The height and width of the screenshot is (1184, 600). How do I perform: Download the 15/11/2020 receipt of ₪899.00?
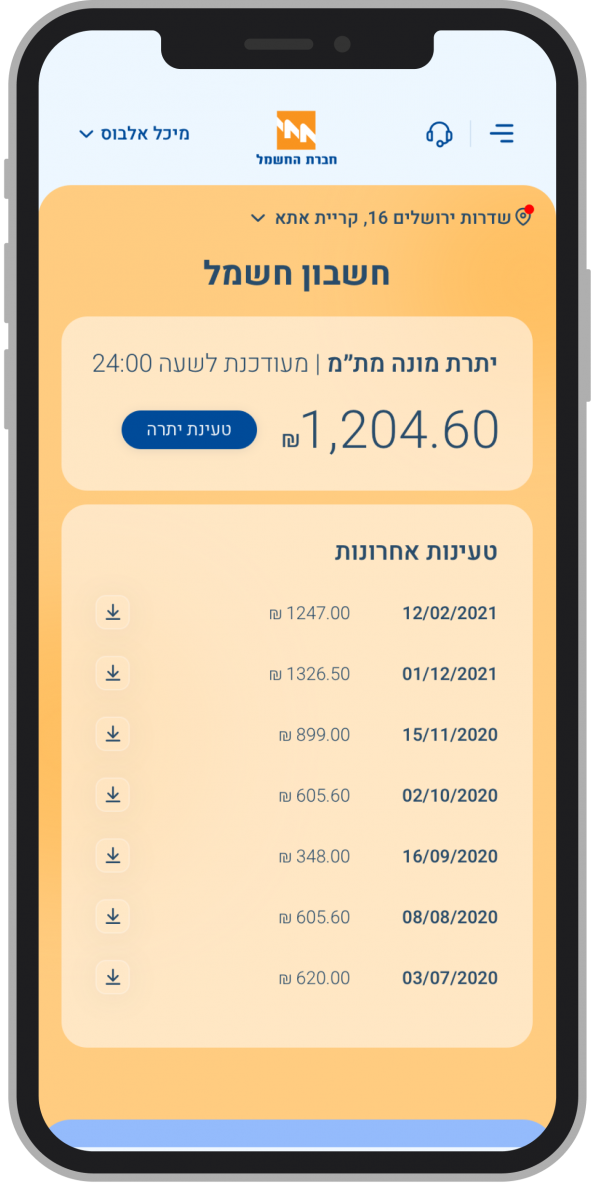tap(113, 735)
